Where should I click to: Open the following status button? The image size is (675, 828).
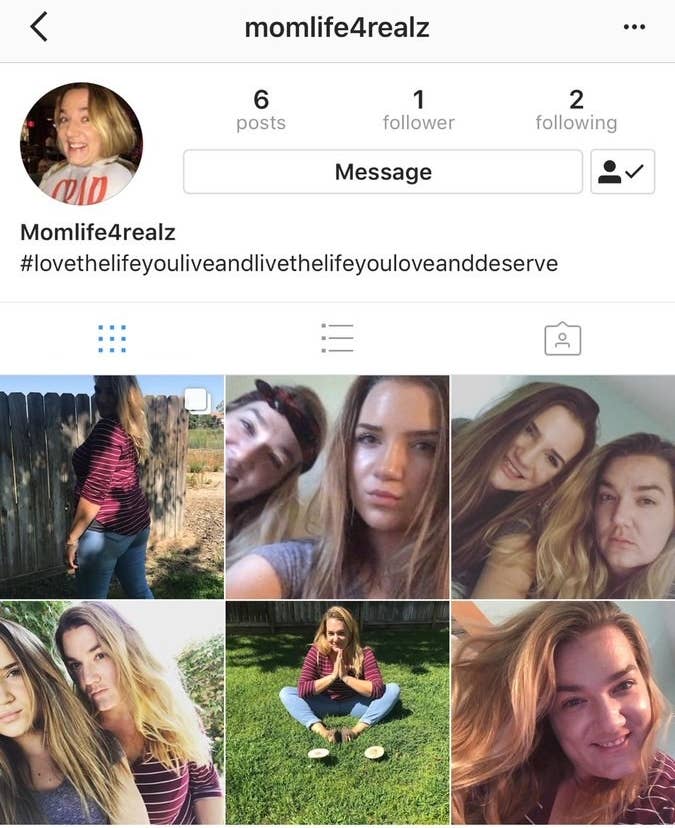622,172
